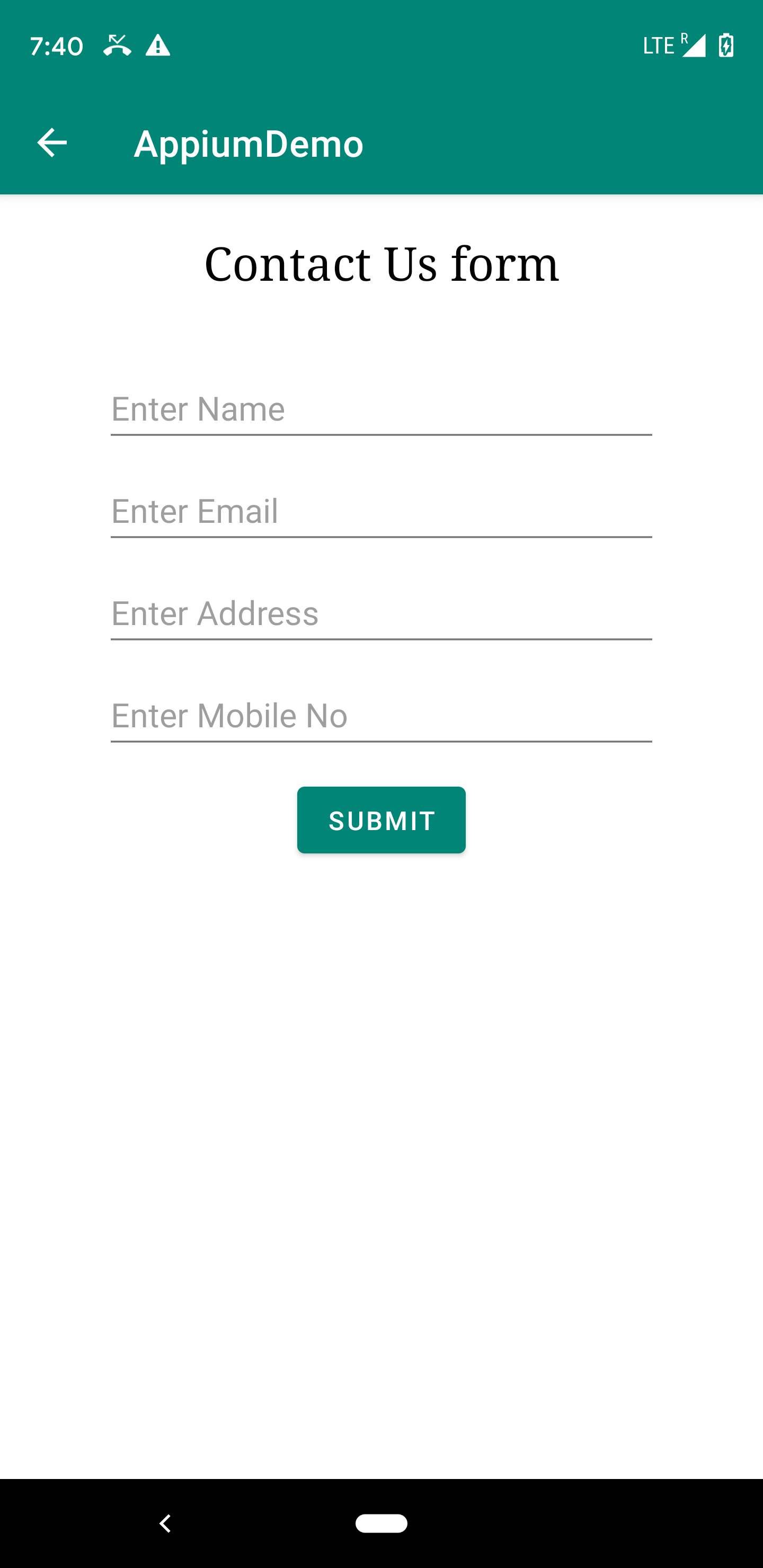This screenshot has width=763, height=1568.
Task: Focus the Enter Name field
Action: (381, 409)
